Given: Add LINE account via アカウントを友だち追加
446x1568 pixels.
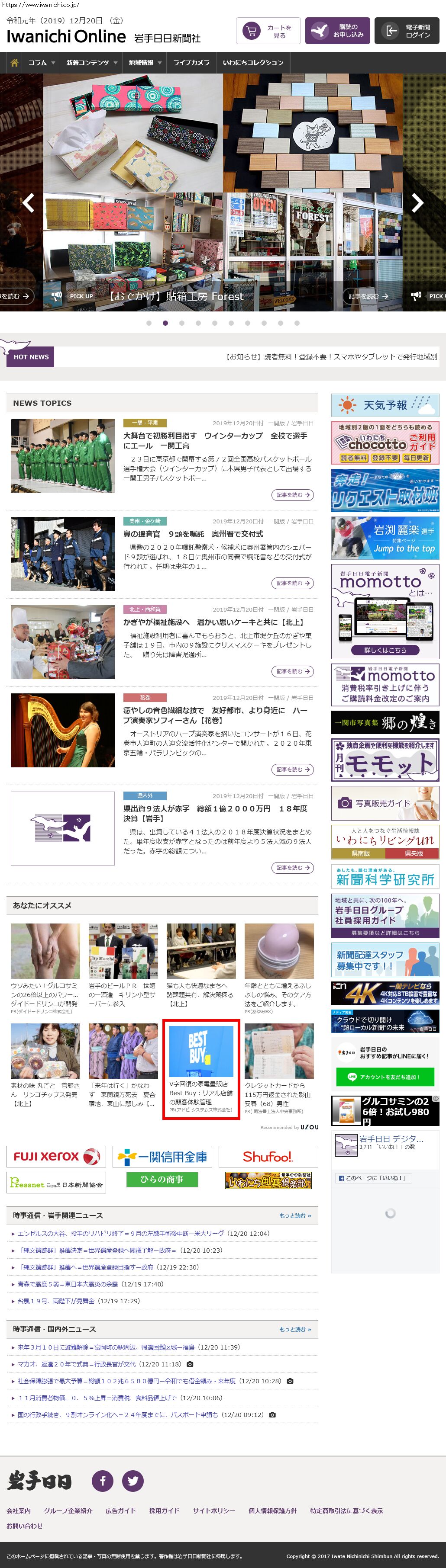Looking at the screenshot, I should [385, 1077].
